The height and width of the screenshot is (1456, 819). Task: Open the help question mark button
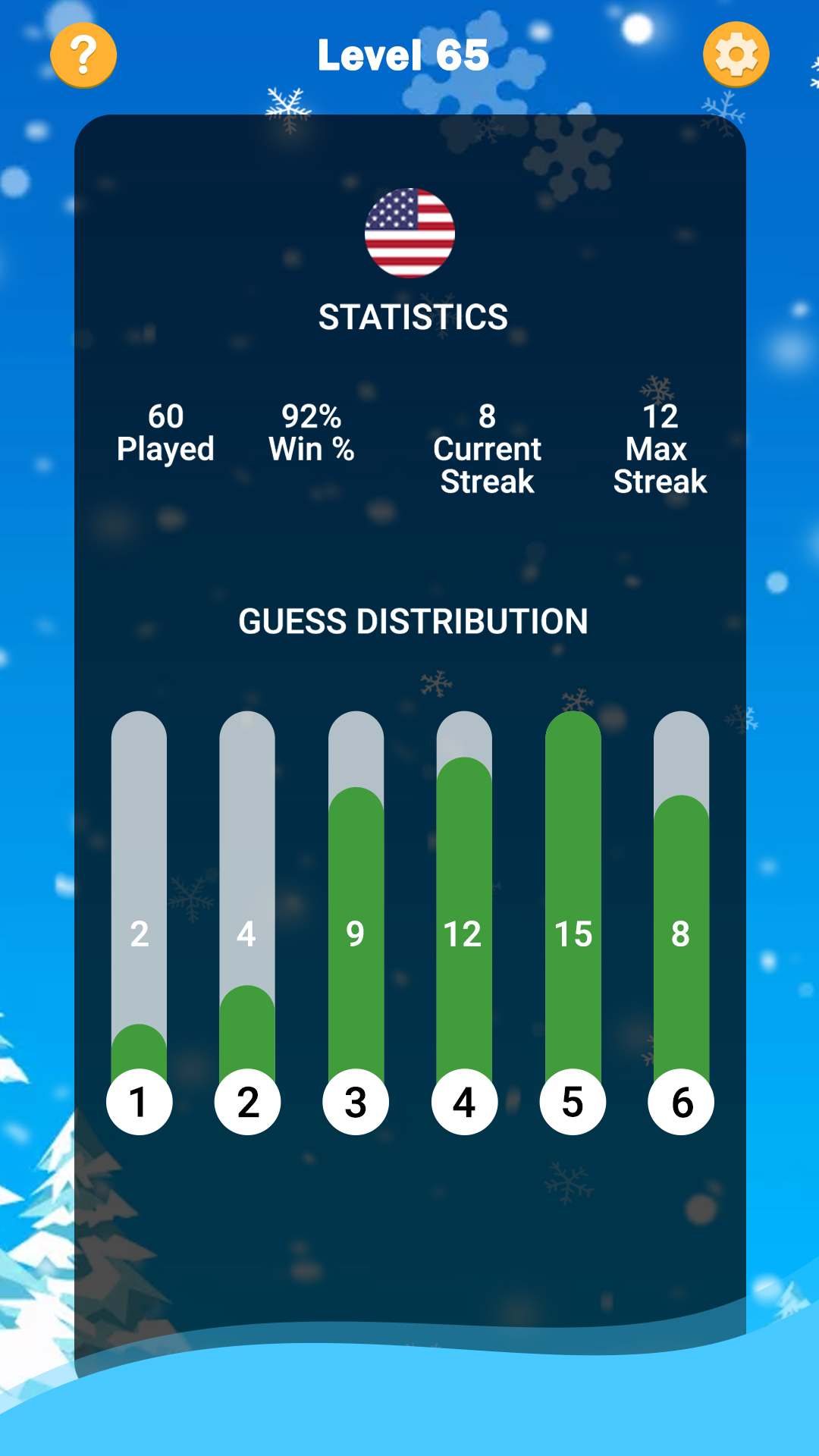click(x=83, y=55)
